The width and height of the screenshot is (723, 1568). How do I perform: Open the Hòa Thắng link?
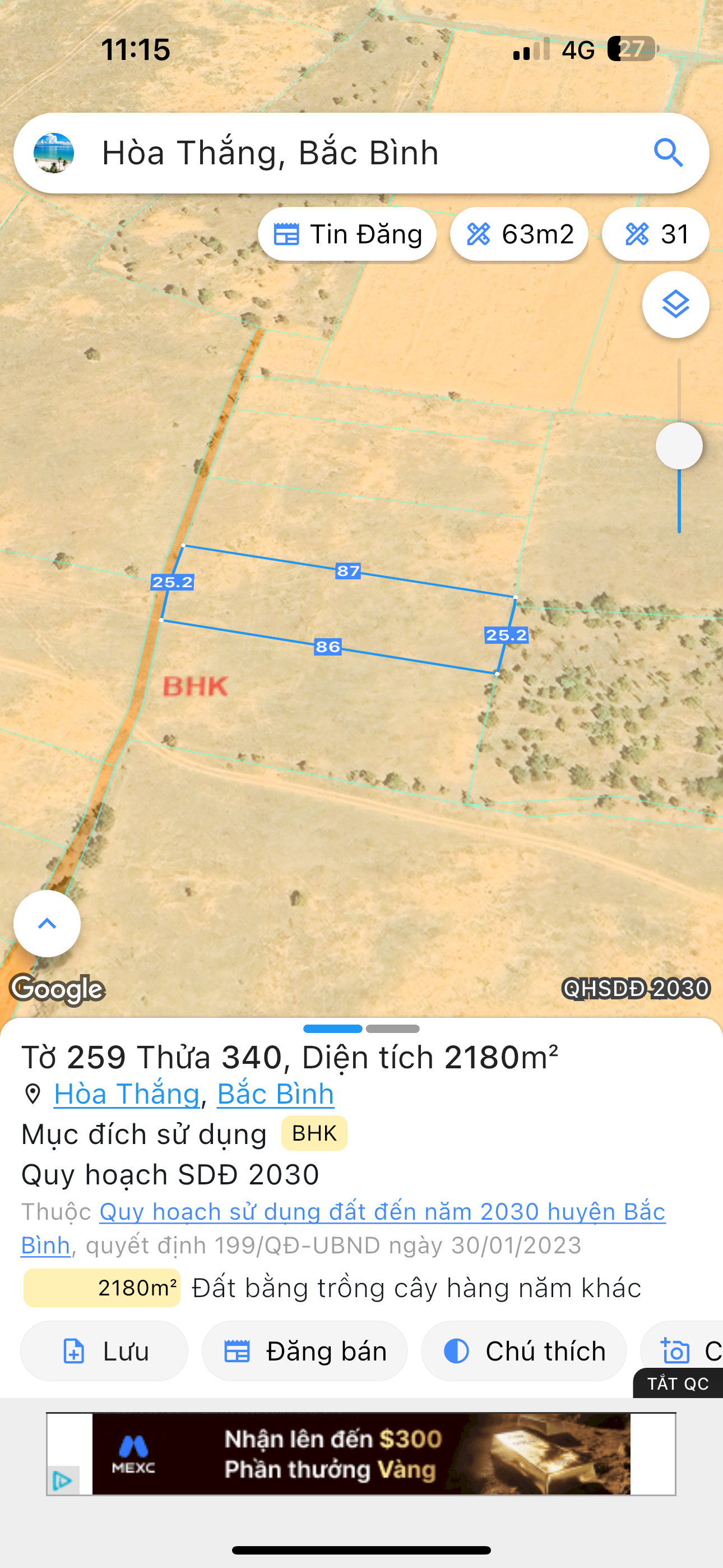coord(127,1094)
